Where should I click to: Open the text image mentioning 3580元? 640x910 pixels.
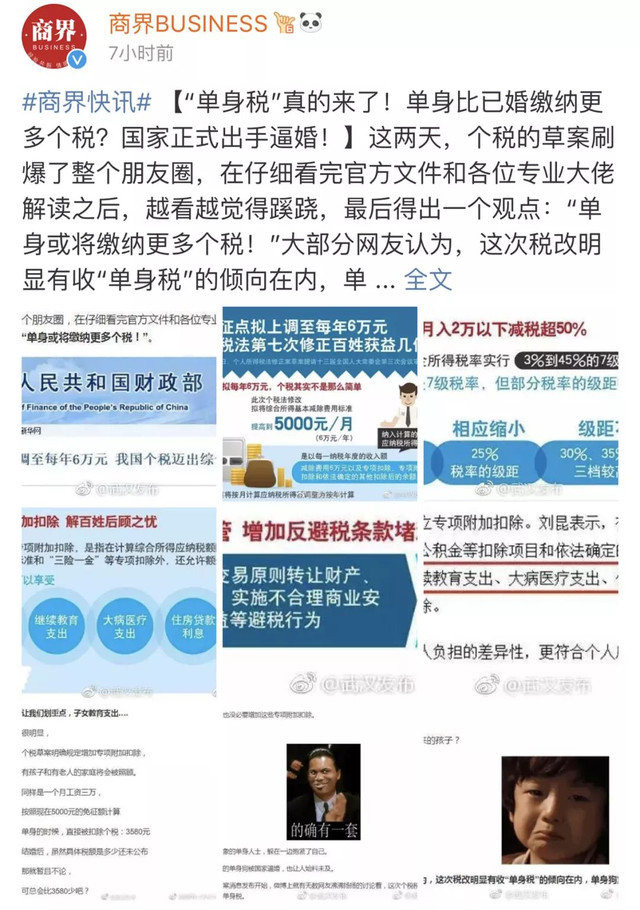point(119,803)
